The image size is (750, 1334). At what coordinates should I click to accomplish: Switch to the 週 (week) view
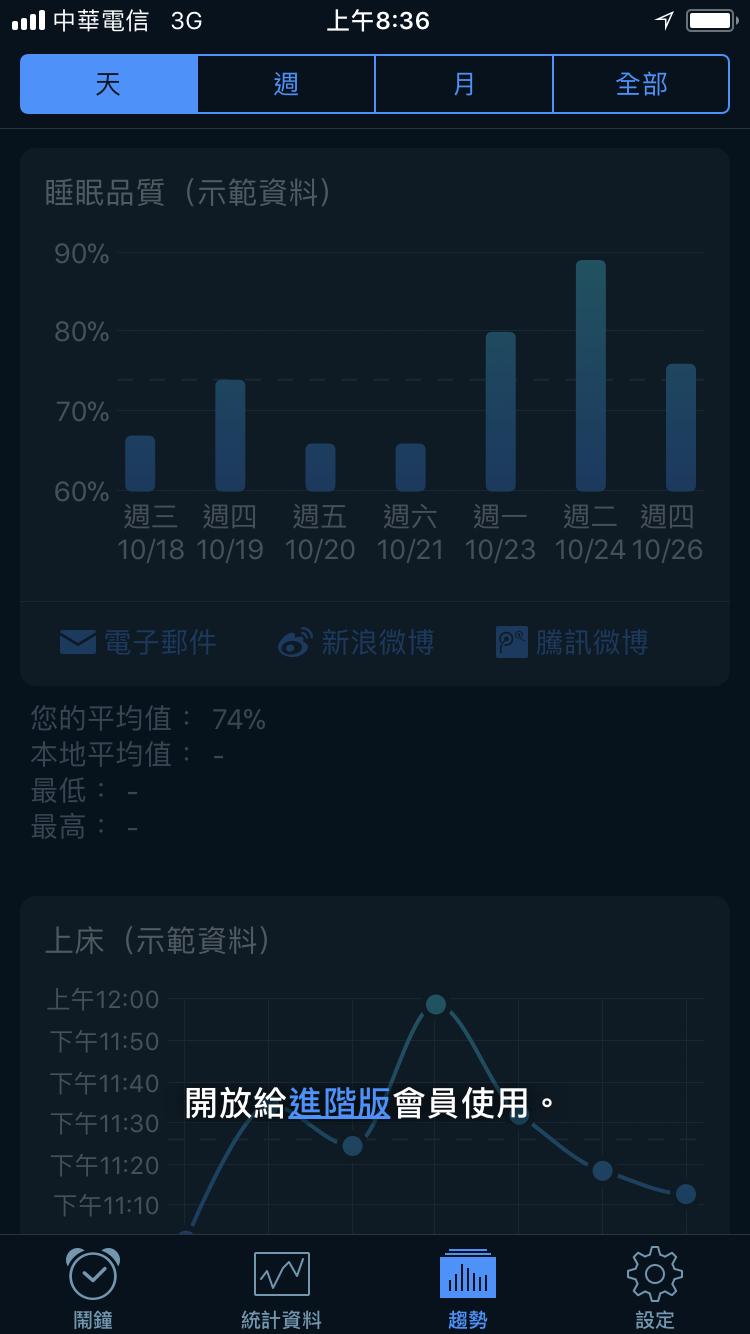pos(286,84)
